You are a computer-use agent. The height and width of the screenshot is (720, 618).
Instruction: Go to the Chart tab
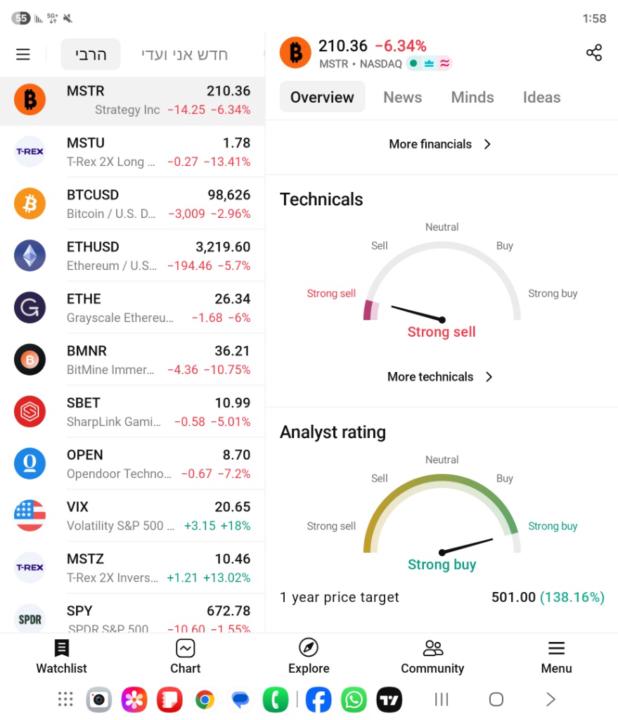185,656
